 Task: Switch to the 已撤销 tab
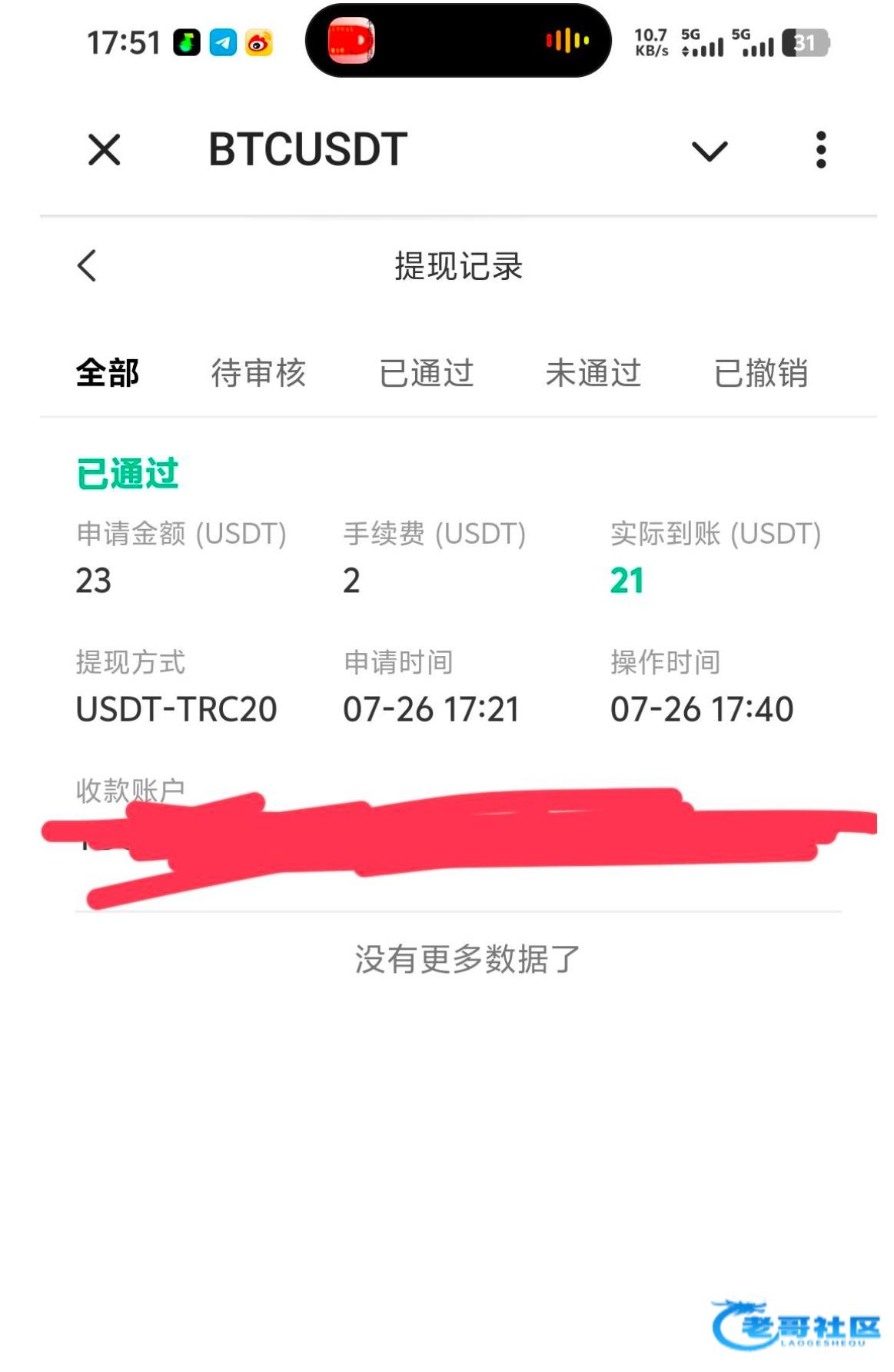pos(761,374)
